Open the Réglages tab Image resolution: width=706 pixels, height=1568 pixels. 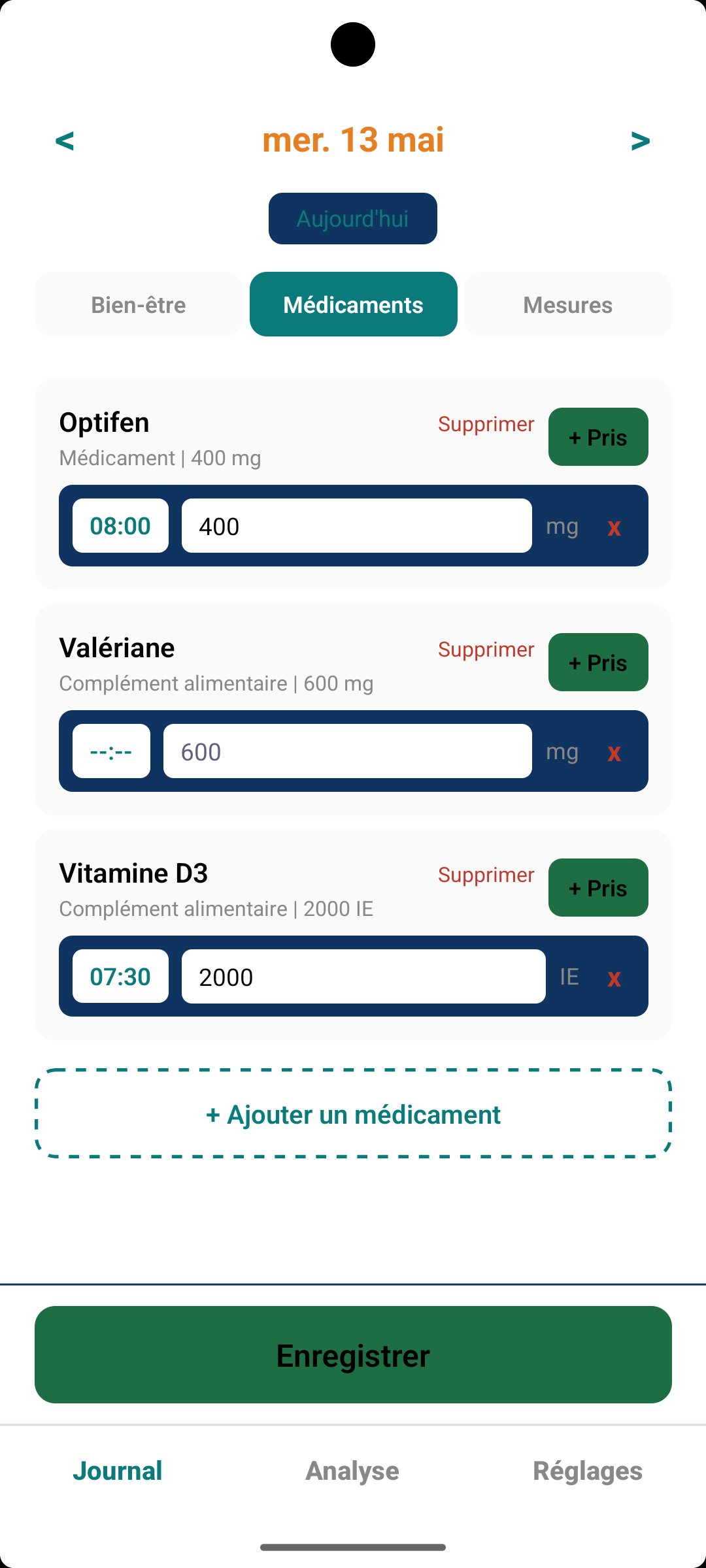click(588, 1471)
